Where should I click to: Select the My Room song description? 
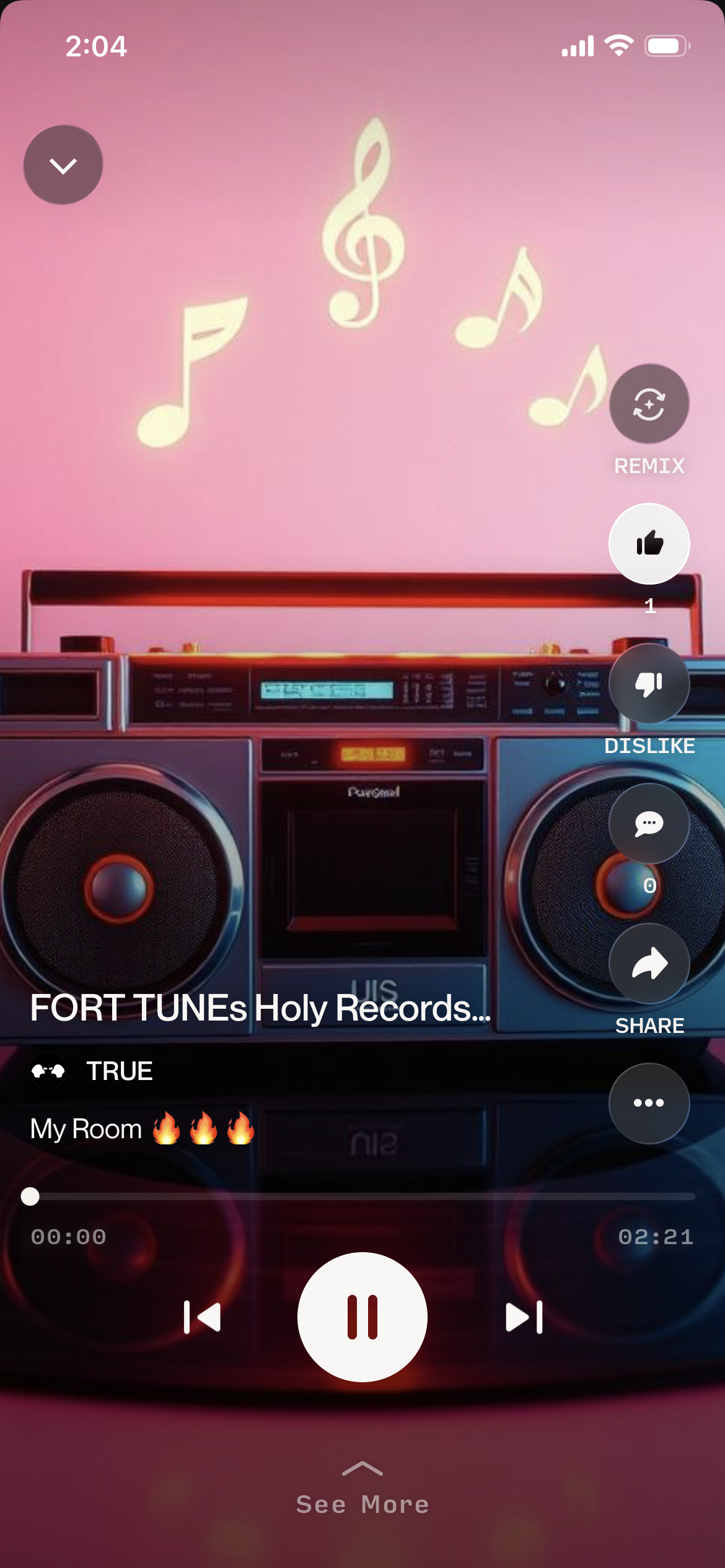point(141,1128)
